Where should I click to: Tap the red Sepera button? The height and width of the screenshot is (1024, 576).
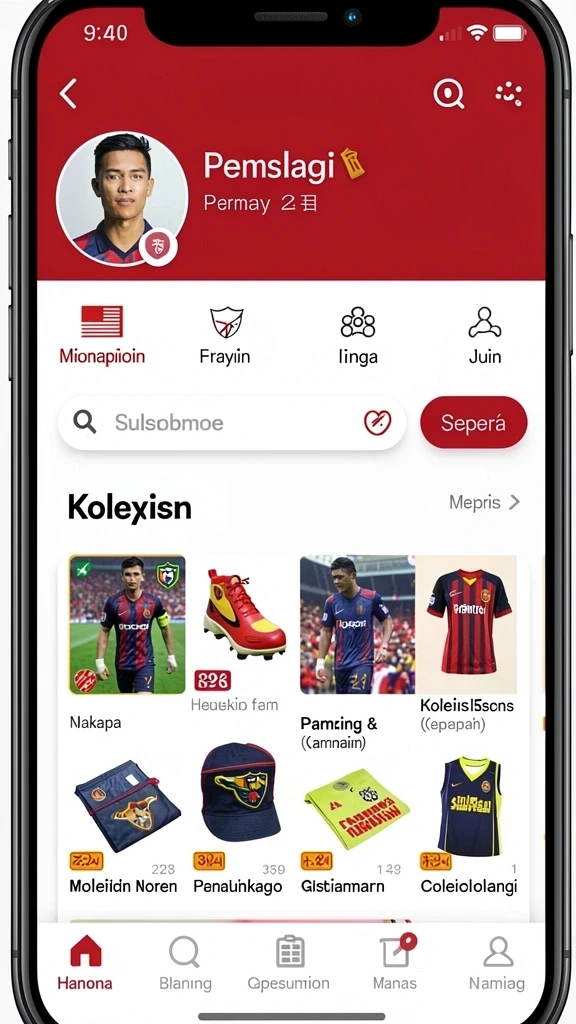[473, 423]
